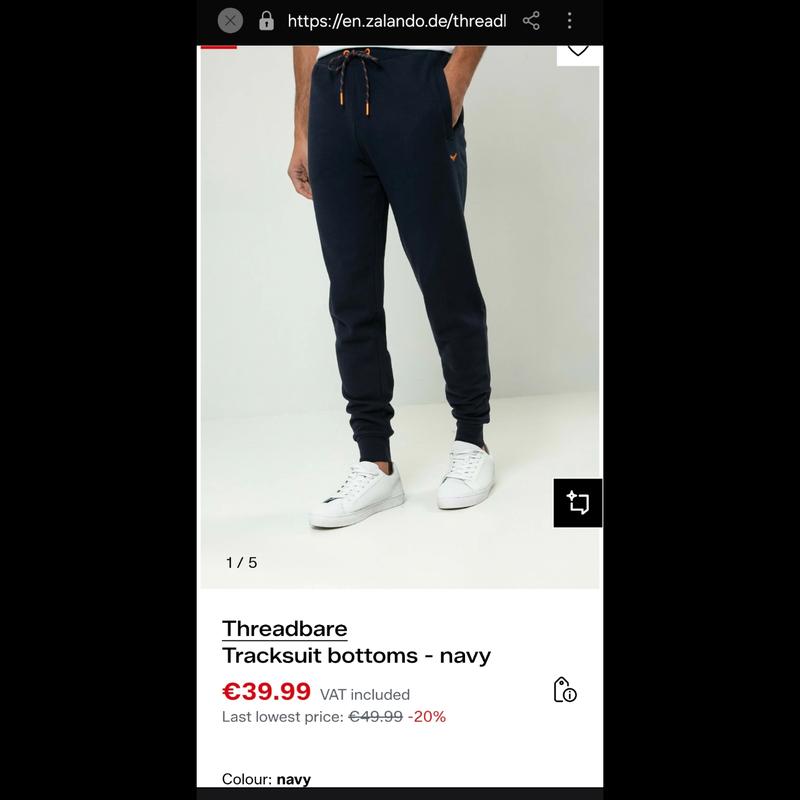Open the Threadbare brand link
Screen dimensions: 800x800
[x=285, y=629]
